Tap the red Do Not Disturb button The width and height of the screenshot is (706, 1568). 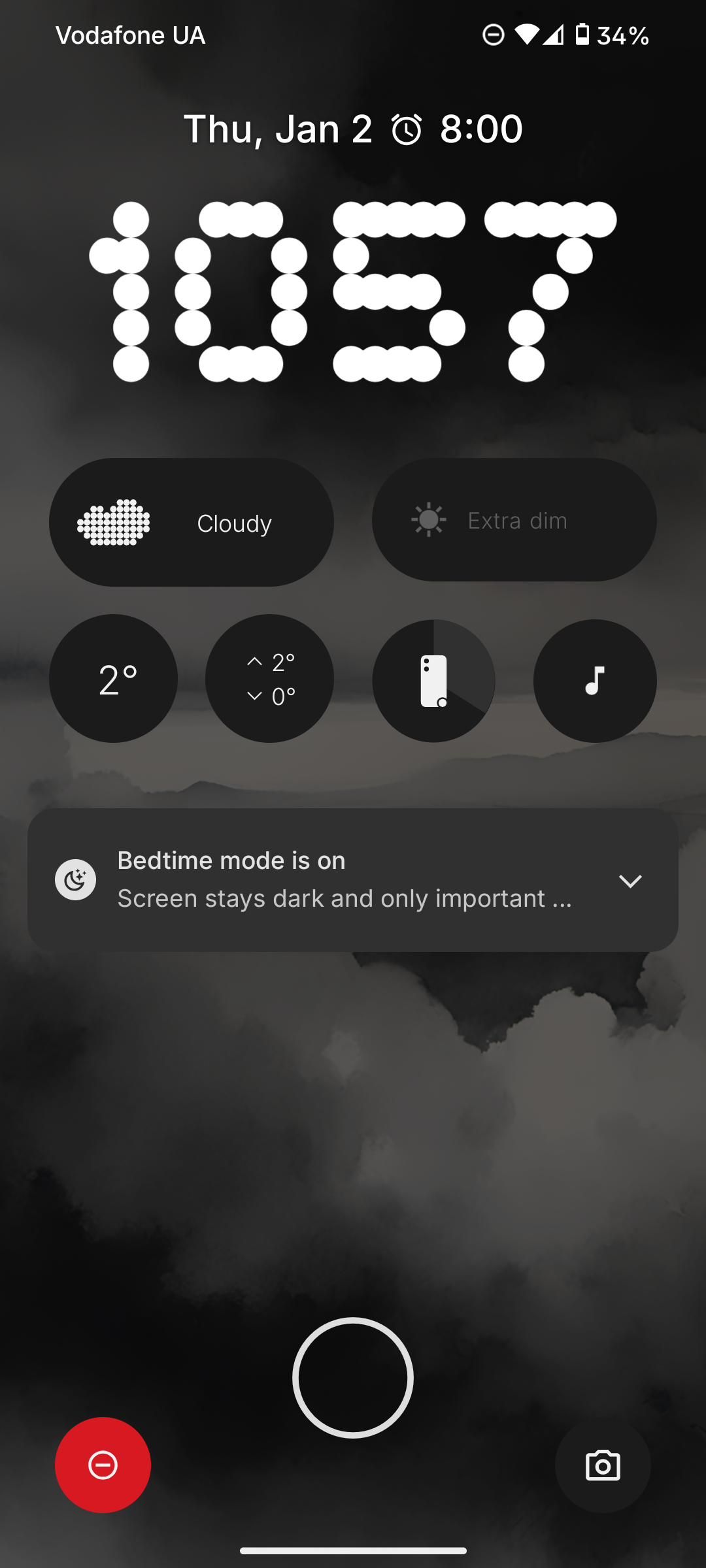coord(103,1465)
